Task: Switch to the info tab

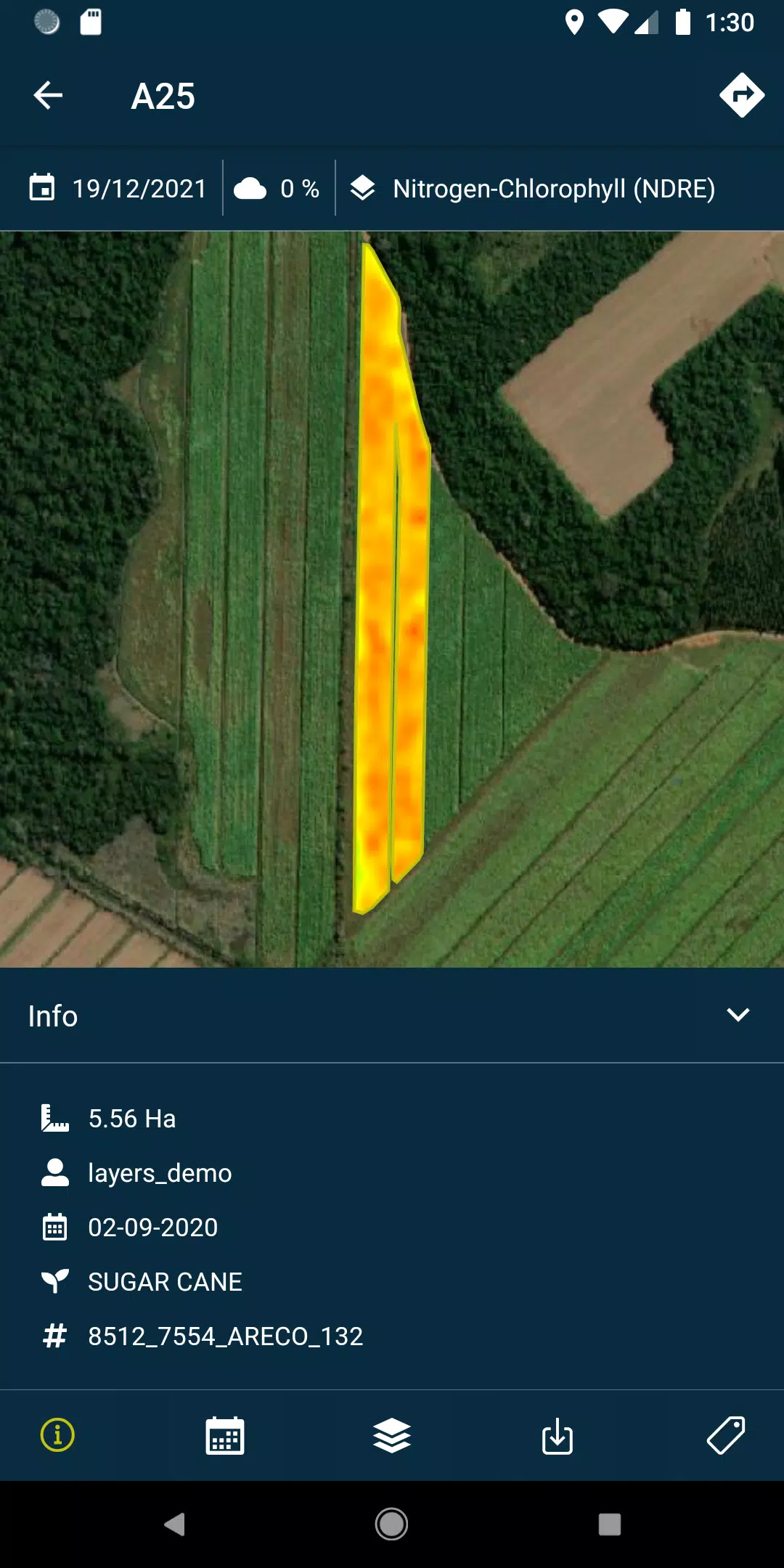Action: [57, 1435]
